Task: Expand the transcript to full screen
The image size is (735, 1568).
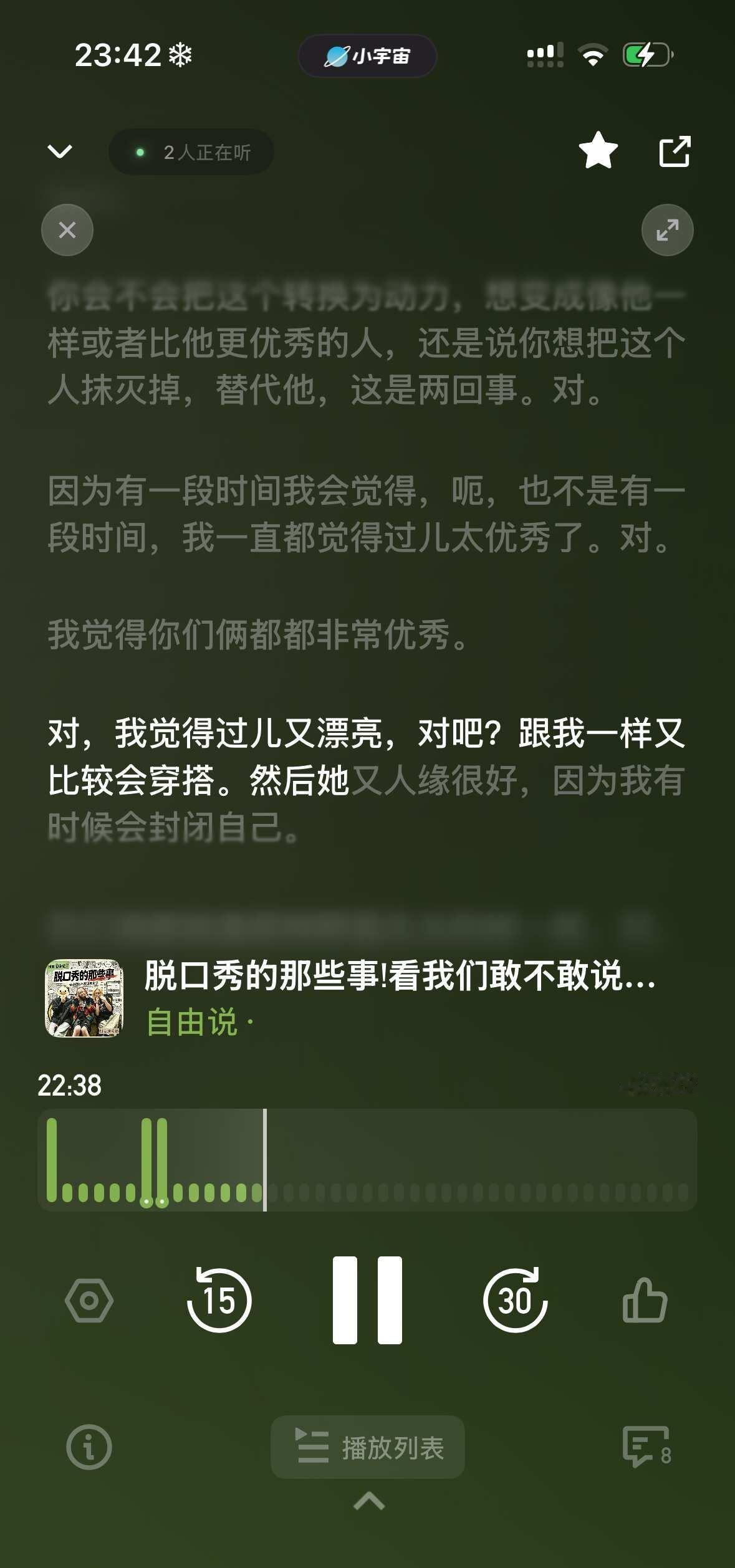Action: tap(668, 230)
